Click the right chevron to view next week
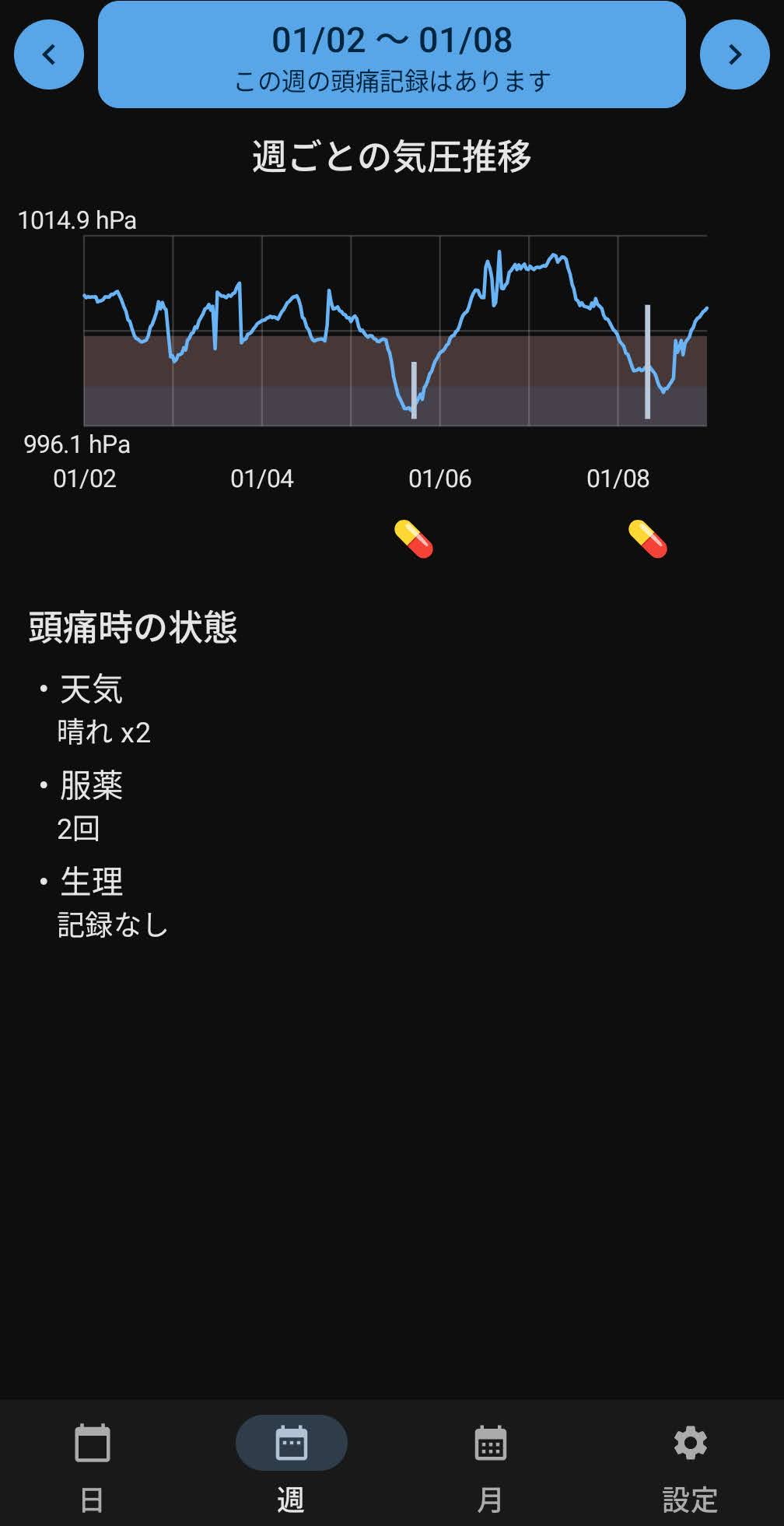This screenshot has width=784, height=1526. [x=734, y=54]
